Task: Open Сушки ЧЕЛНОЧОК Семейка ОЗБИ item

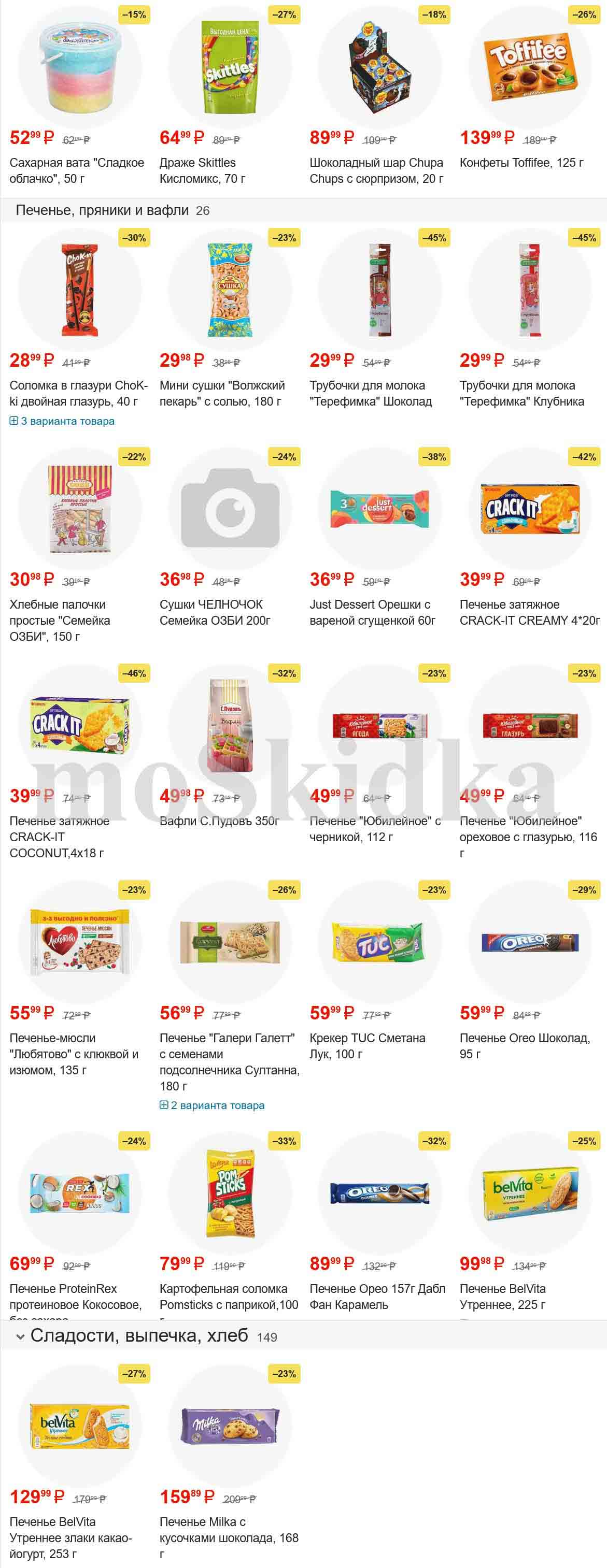Action: coord(230,509)
